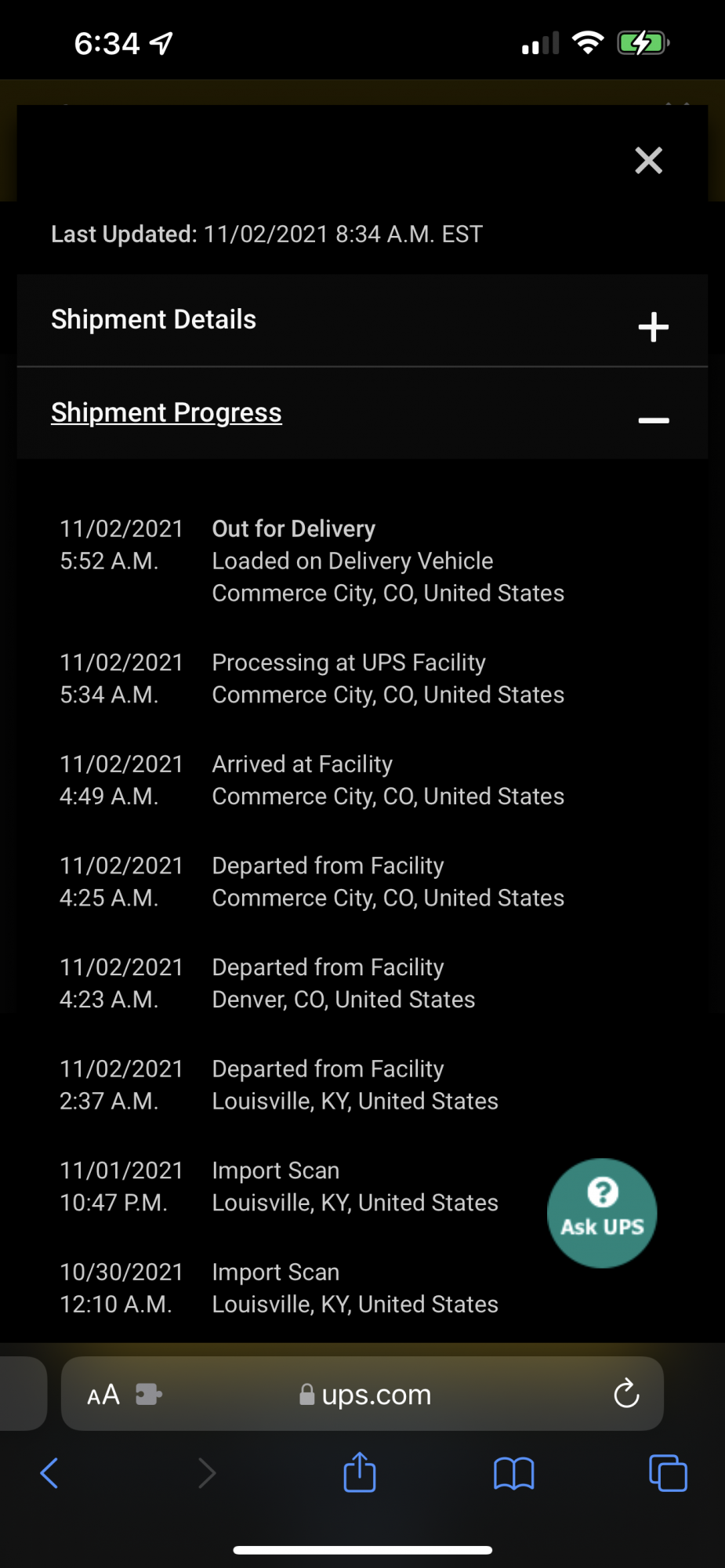The width and height of the screenshot is (725, 1568).
Task: Tap the ups.com address bar
Action: (x=376, y=1395)
